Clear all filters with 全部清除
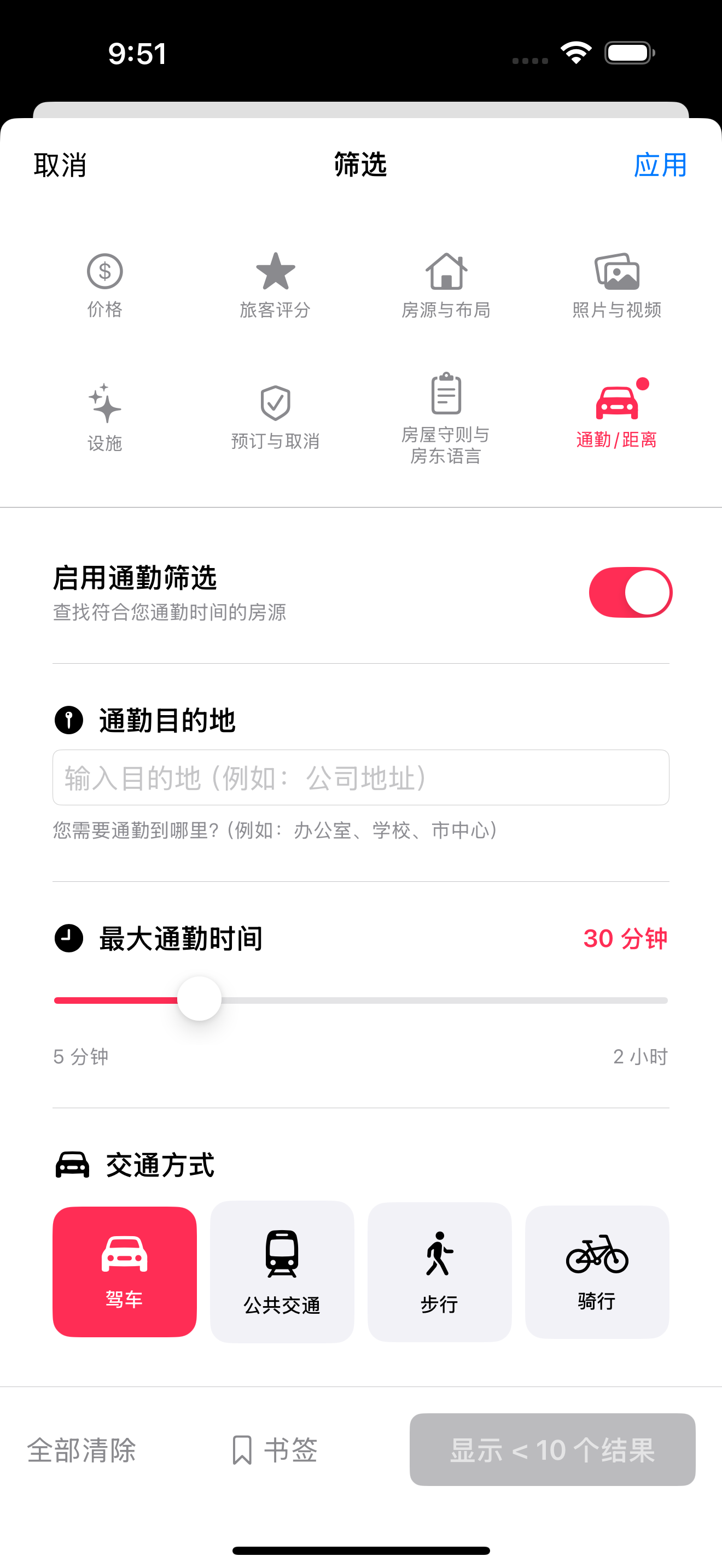The height and width of the screenshot is (1568, 722). click(x=81, y=1450)
